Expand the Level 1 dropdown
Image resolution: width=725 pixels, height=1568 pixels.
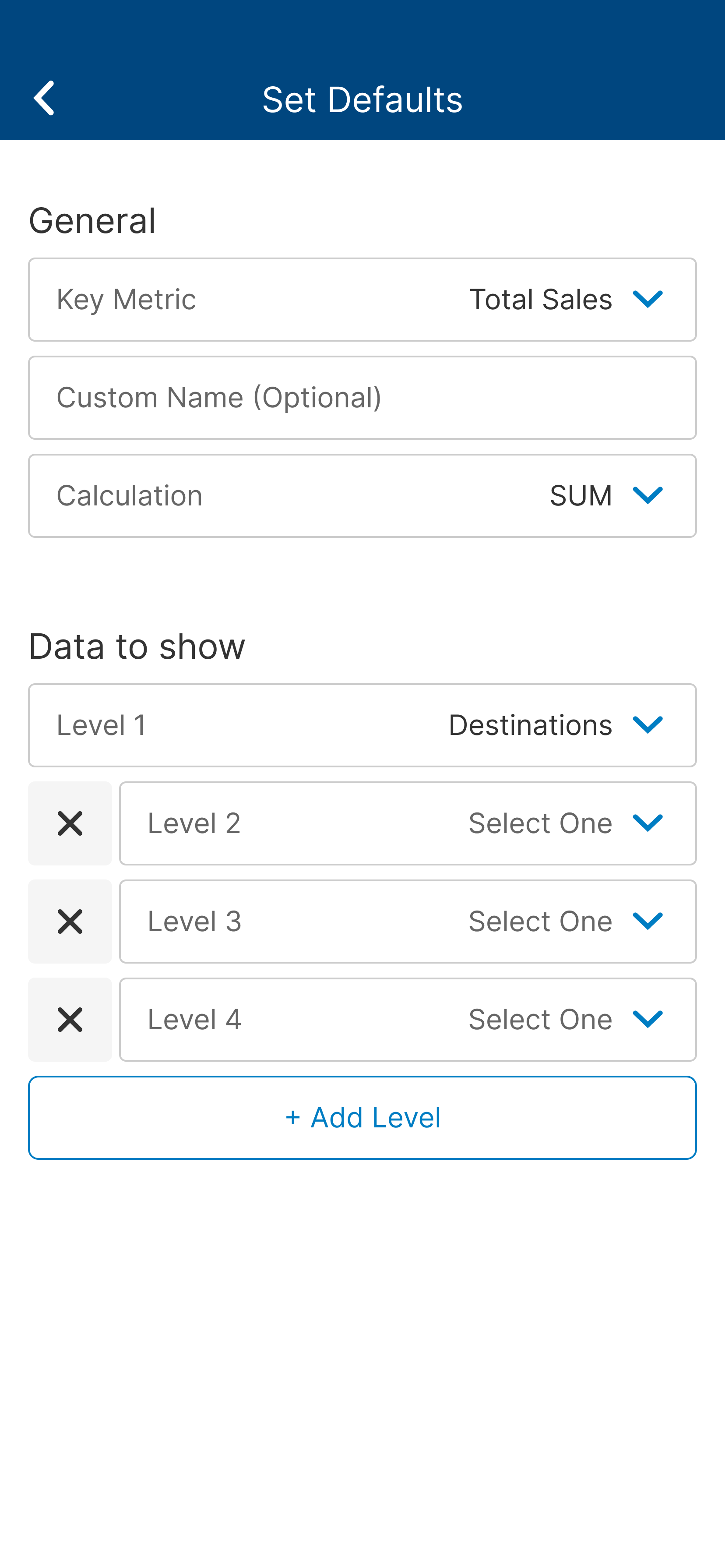[362, 725]
